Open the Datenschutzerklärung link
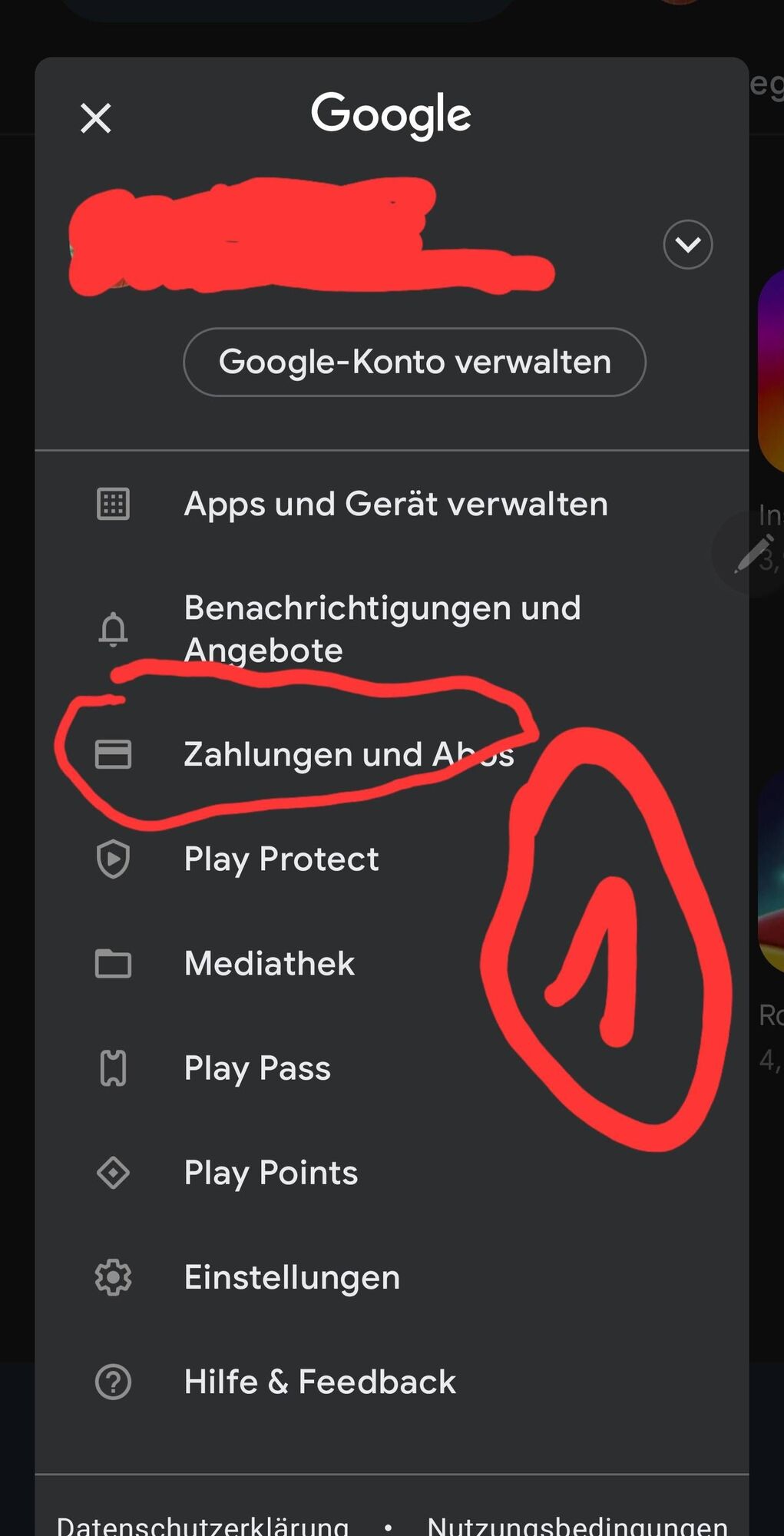Image resolution: width=784 pixels, height=1536 pixels. click(x=203, y=1524)
